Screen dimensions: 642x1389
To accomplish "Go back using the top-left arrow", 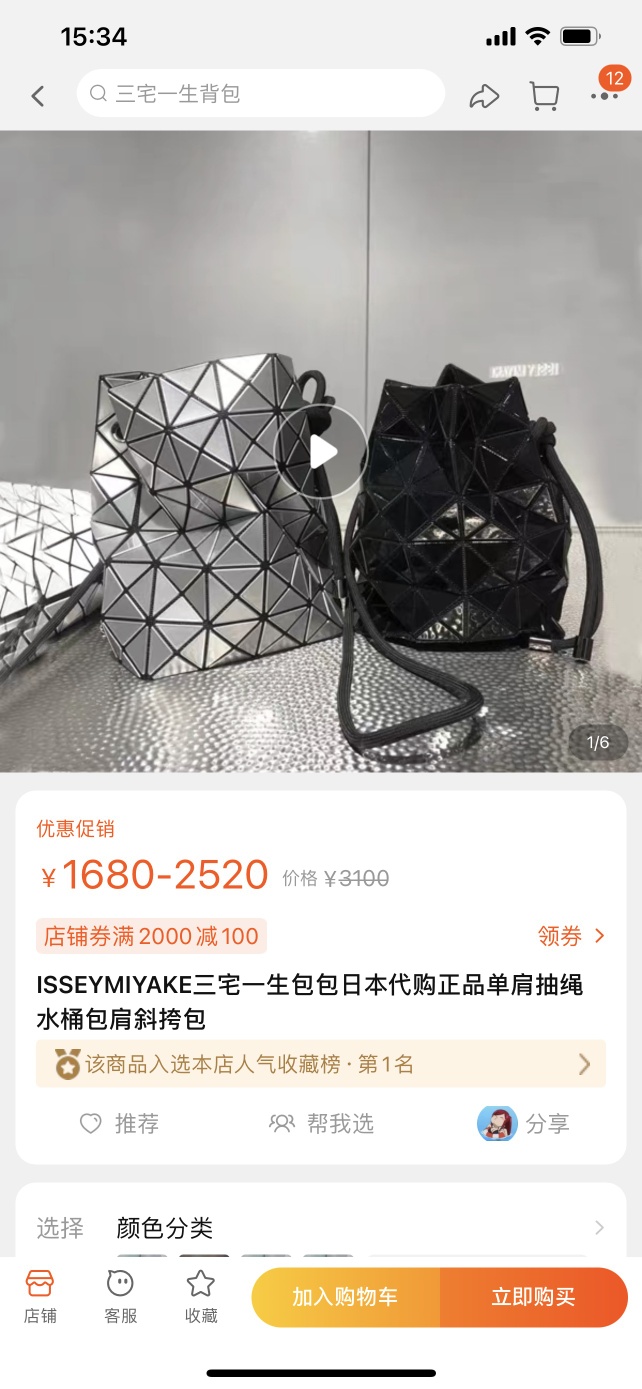I will [x=38, y=96].
